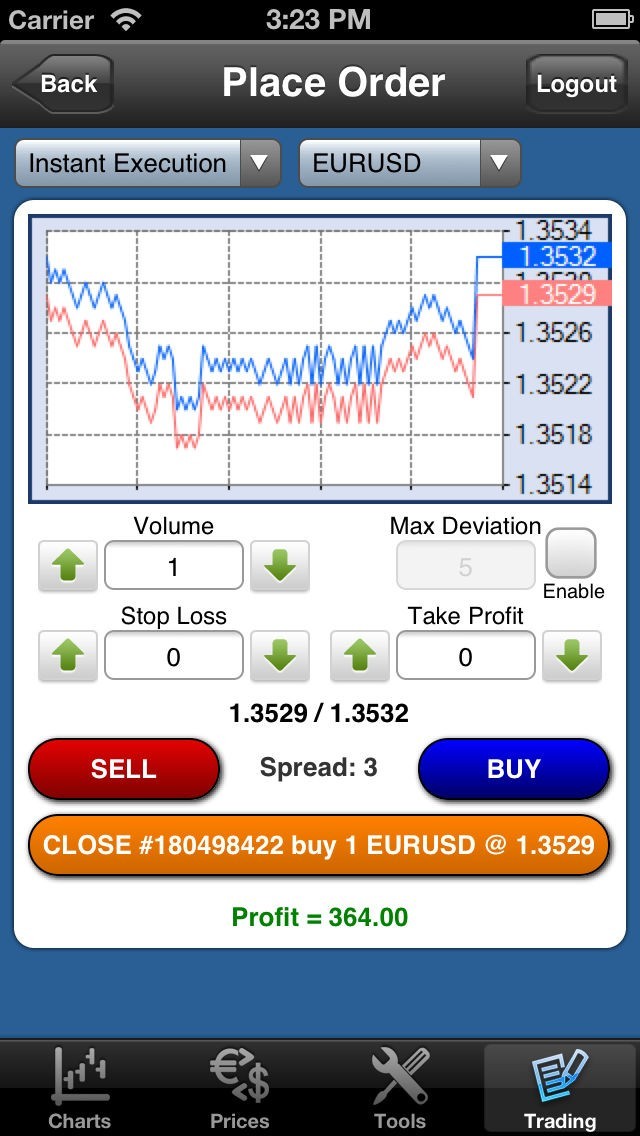This screenshot has height=1136, width=640.
Task: Increase the Take Profit value
Action: (360, 657)
